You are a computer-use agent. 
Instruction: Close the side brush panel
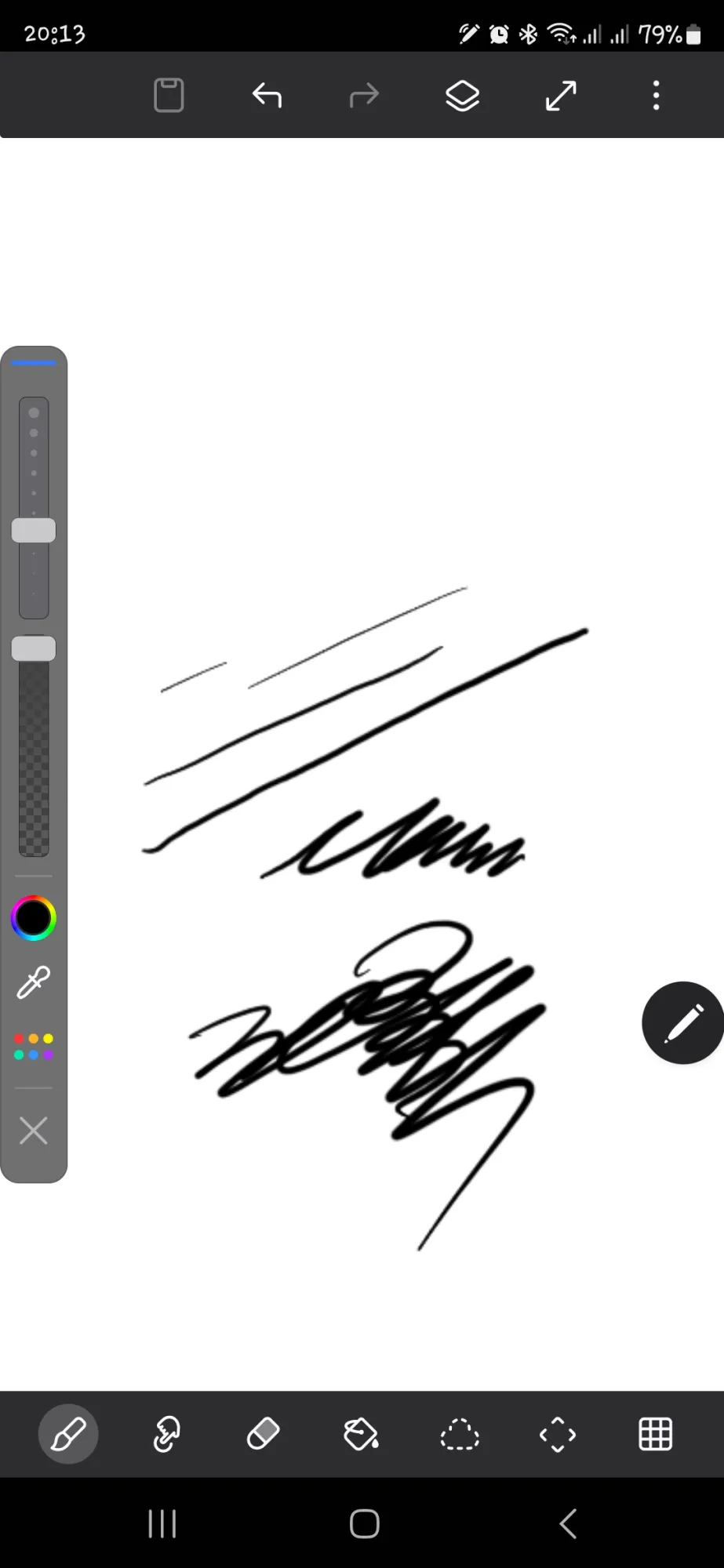click(x=34, y=1131)
